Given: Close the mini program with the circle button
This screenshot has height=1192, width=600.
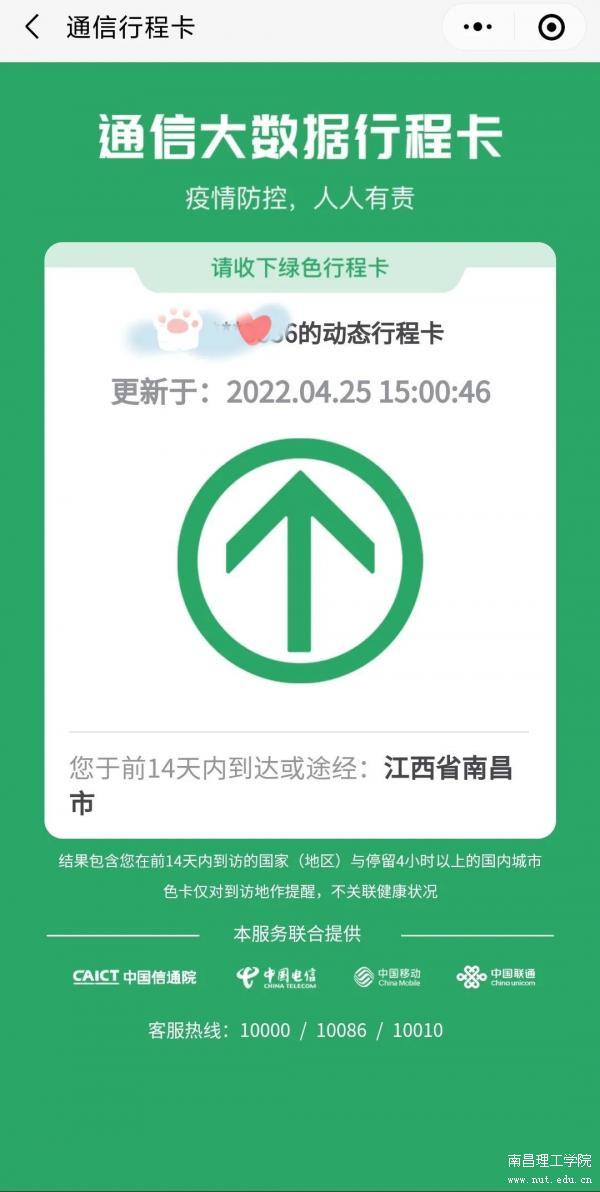Looking at the screenshot, I should click(551, 27).
